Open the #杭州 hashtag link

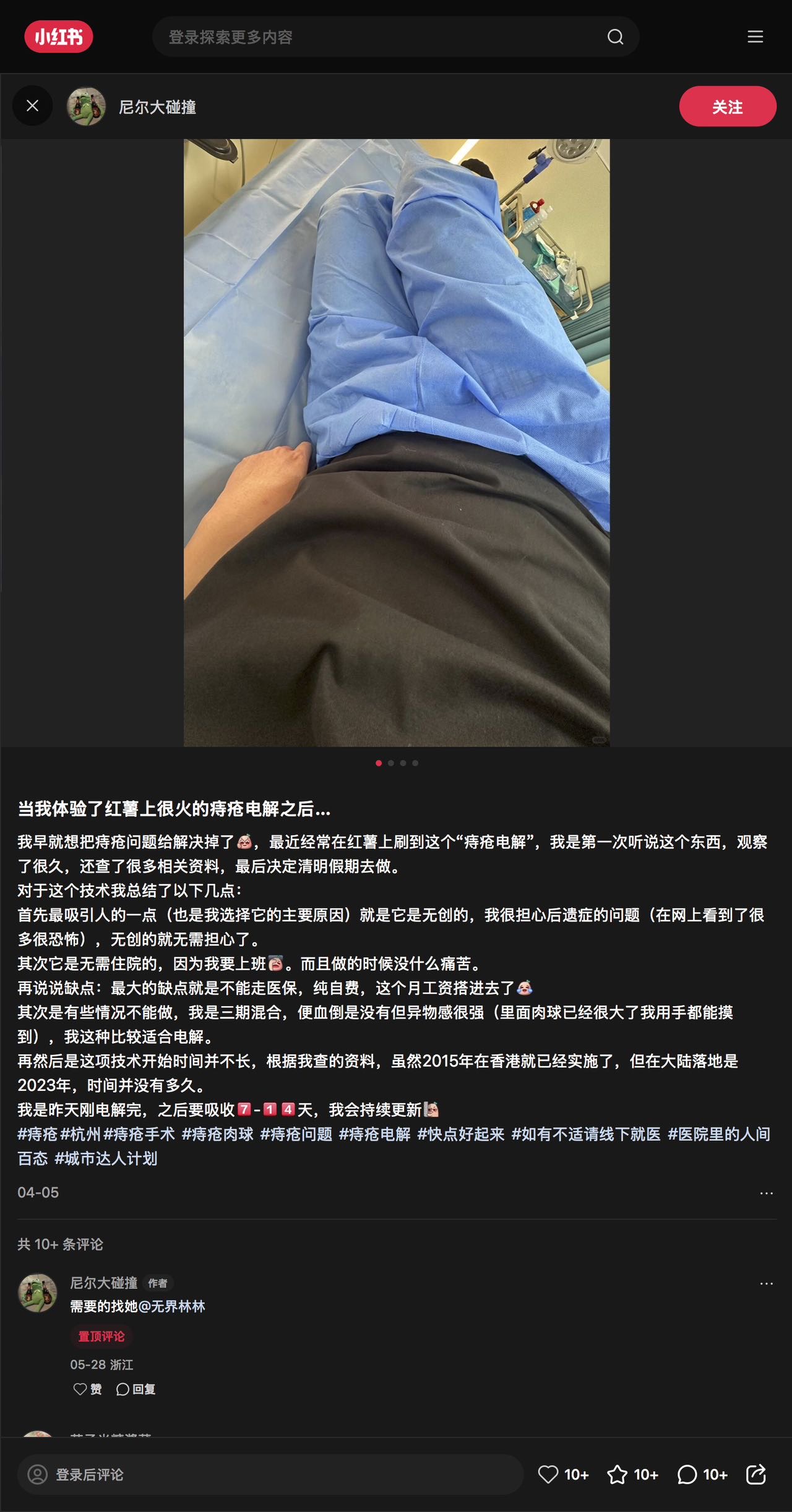(80, 1134)
